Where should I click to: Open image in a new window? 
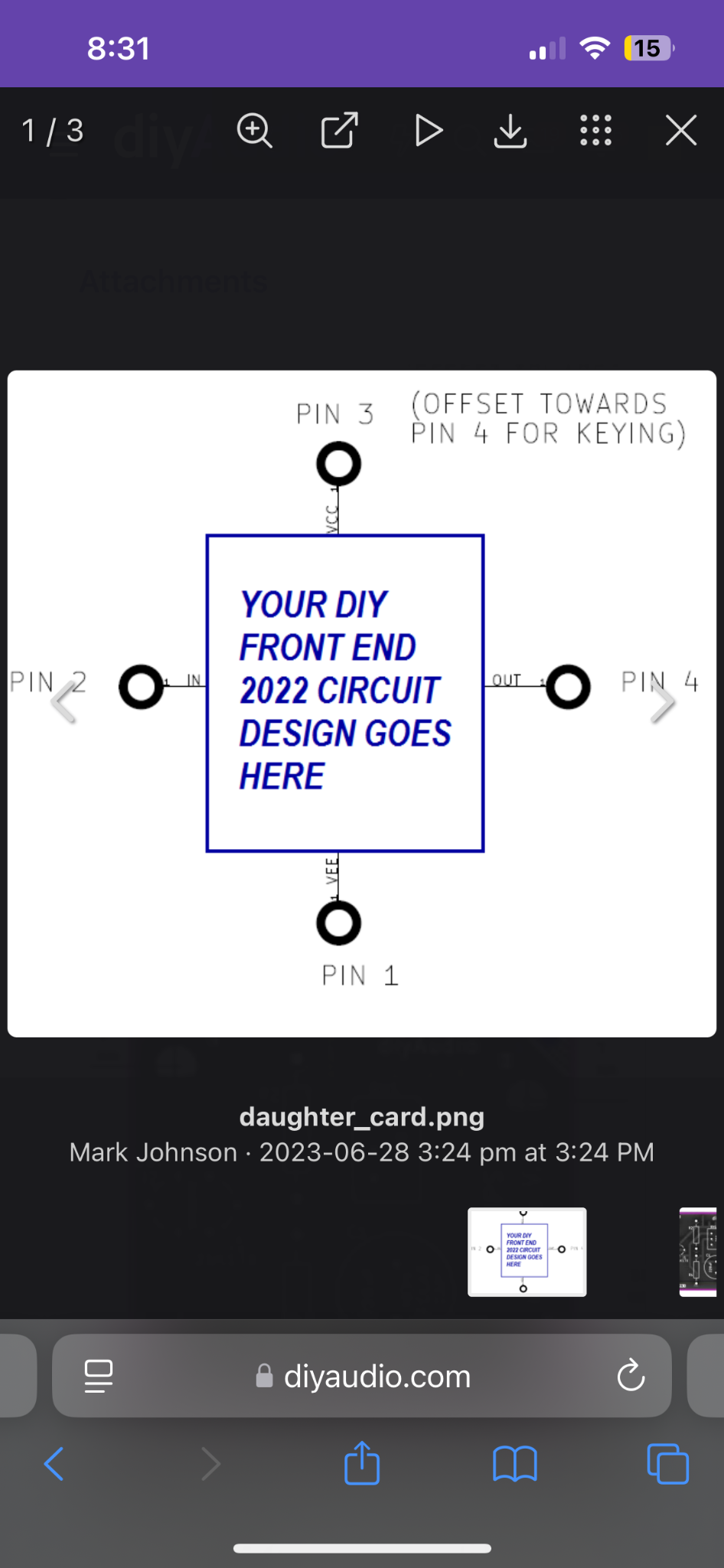tap(340, 130)
